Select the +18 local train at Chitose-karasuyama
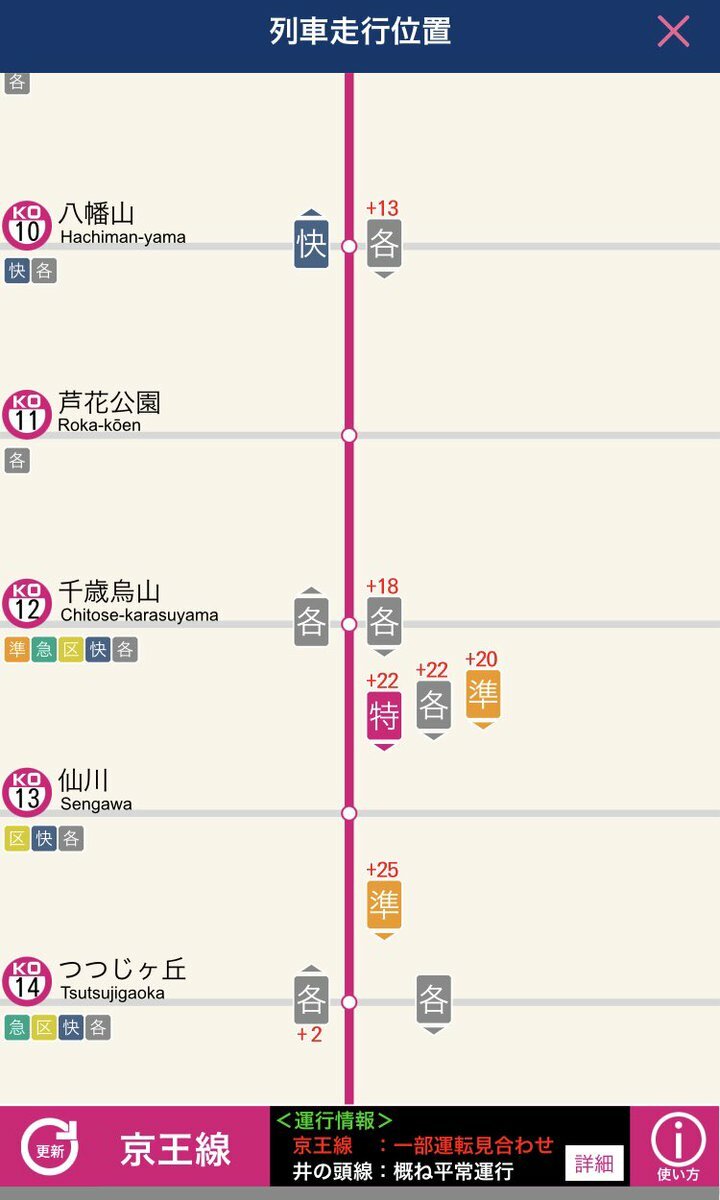This screenshot has height=1200, width=720. tap(384, 622)
